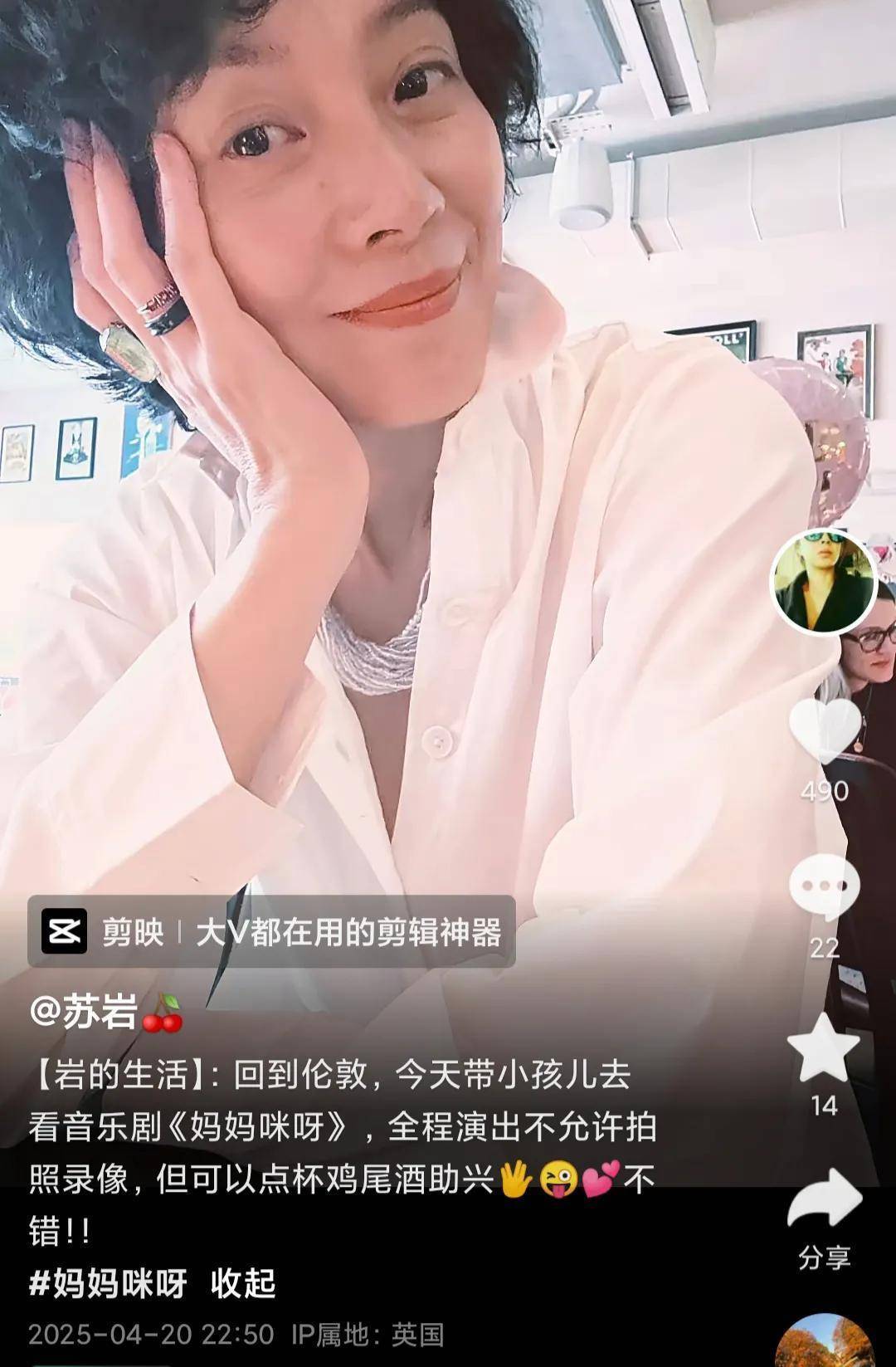This screenshot has height=1367, width=896.
Task: Open the author's profile avatar
Action: point(823,582)
